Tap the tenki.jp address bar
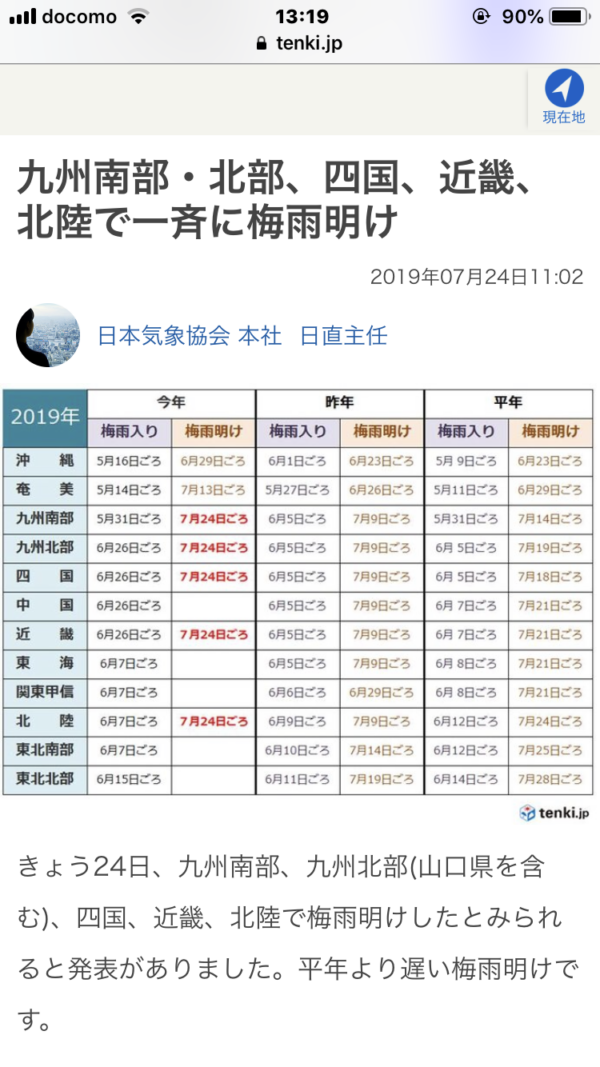600x1067 pixels. [300, 44]
